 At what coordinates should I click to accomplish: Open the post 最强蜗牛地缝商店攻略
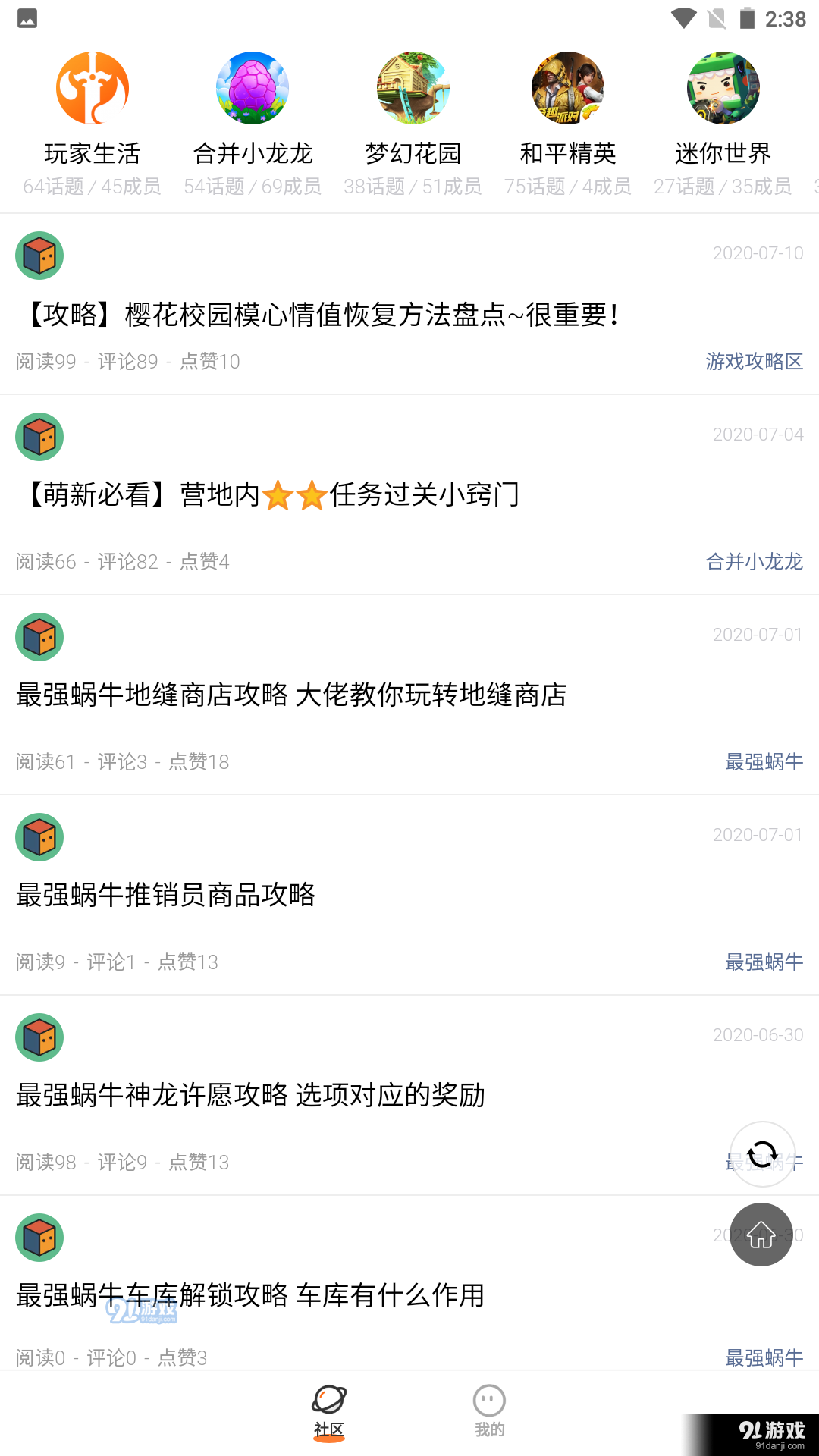(x=292, y=692)
